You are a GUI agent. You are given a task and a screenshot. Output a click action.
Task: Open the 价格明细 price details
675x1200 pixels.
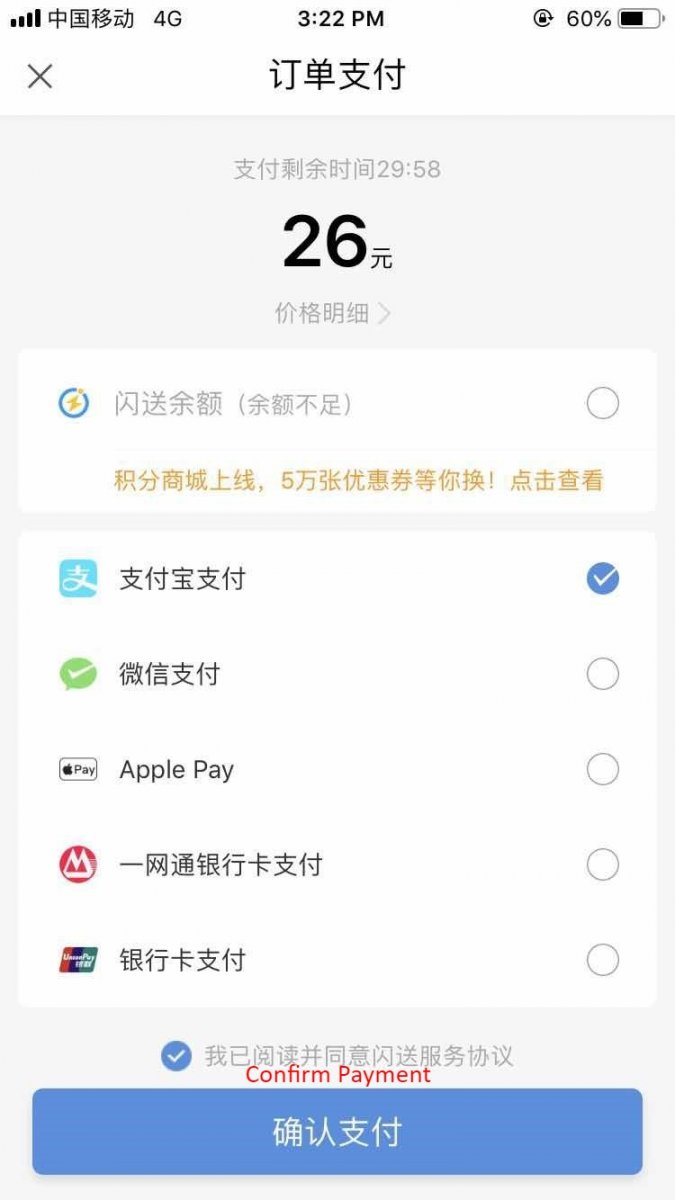click(x=333, y=313)
